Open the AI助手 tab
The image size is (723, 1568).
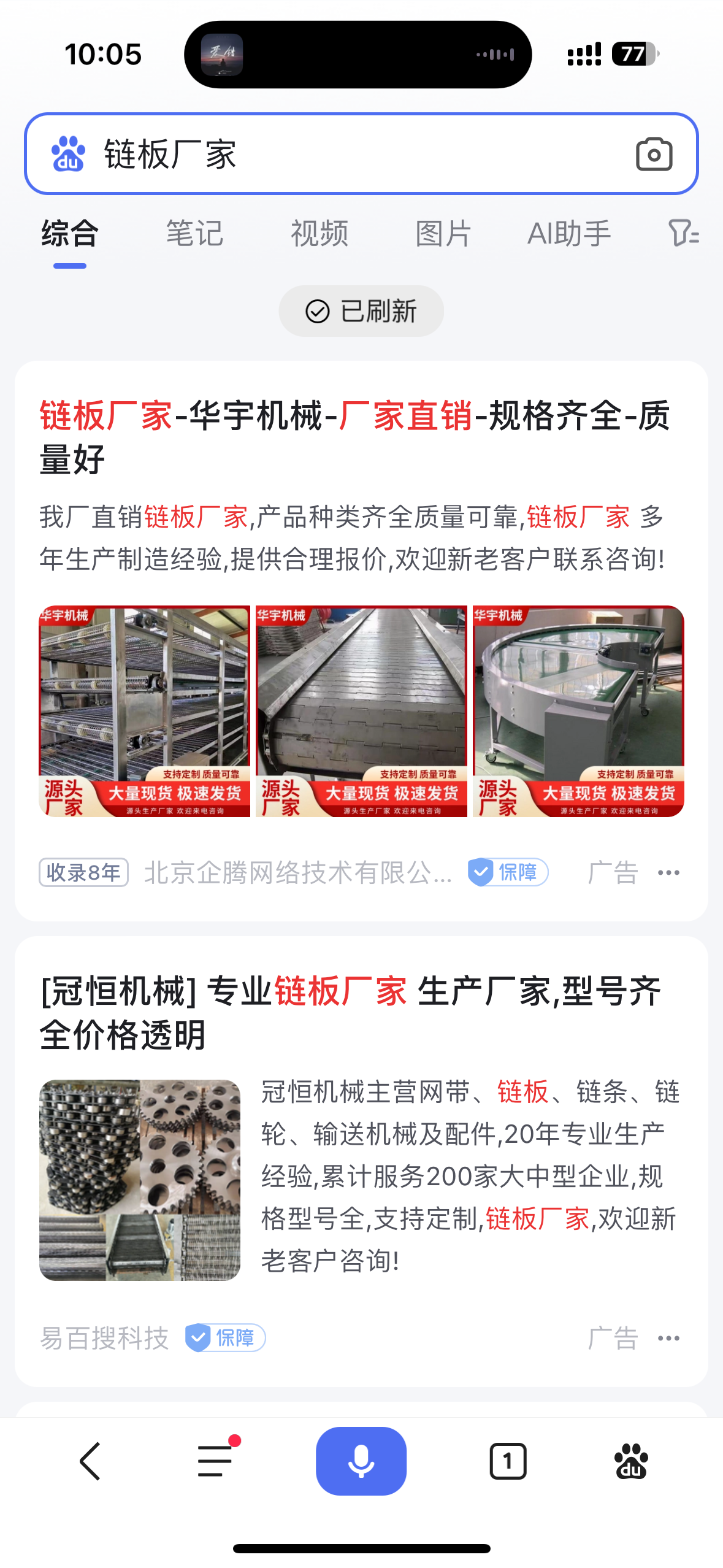pyautogui.click(x=569, y=234)
